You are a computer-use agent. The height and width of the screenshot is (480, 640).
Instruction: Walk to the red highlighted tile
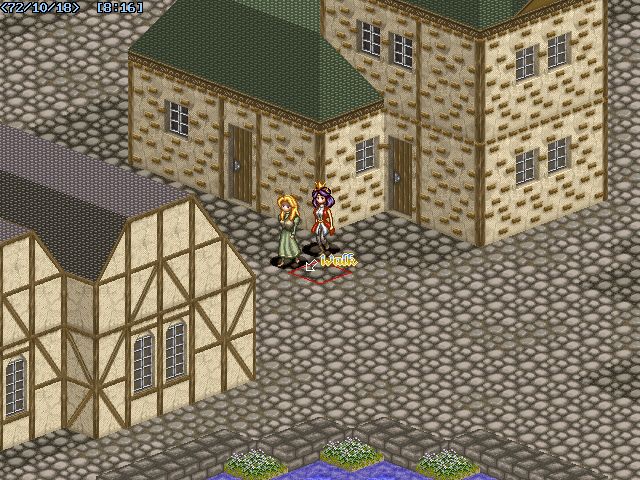[317, 274]
